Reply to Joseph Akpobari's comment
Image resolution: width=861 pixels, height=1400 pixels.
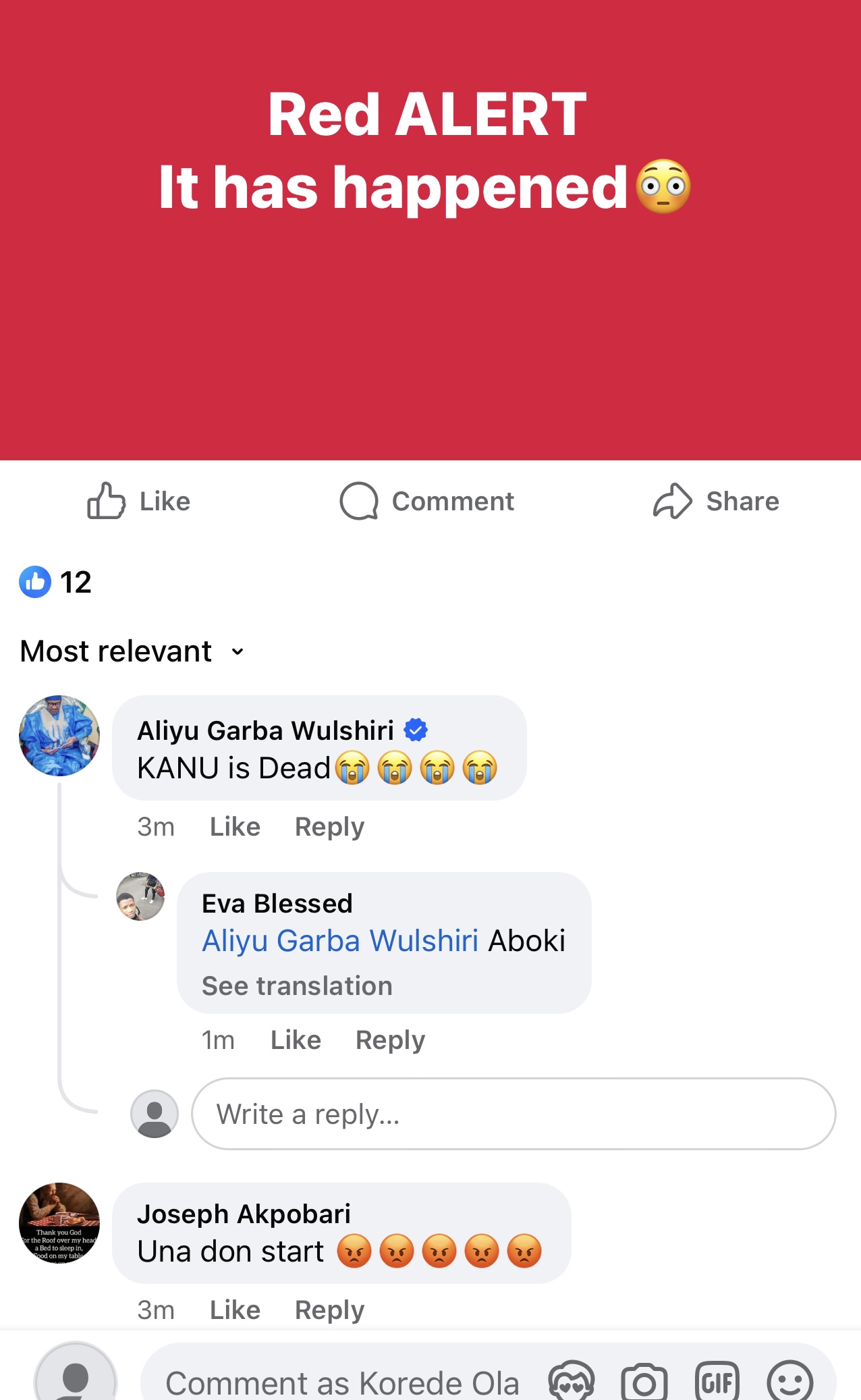click(329, 1310)
